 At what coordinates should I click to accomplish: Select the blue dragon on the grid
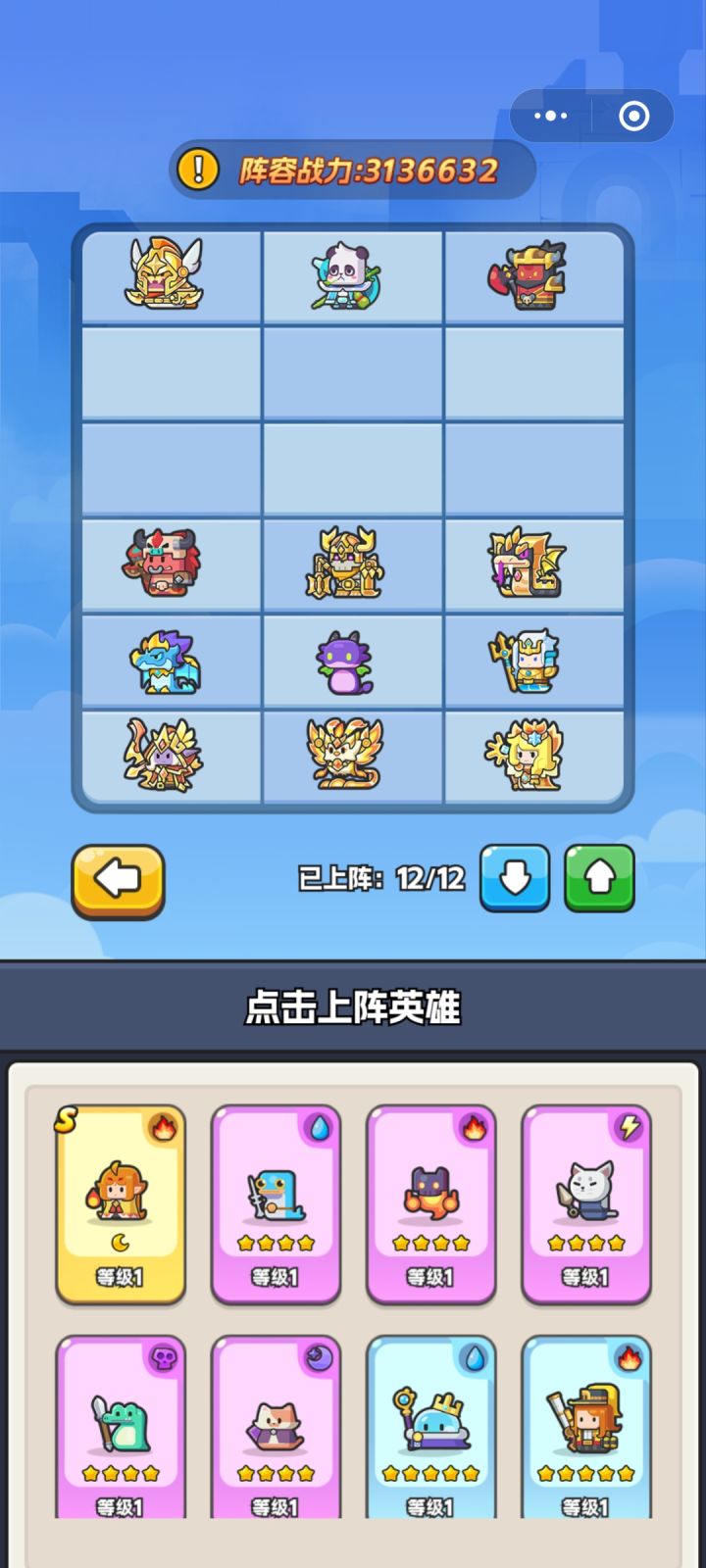165,661
